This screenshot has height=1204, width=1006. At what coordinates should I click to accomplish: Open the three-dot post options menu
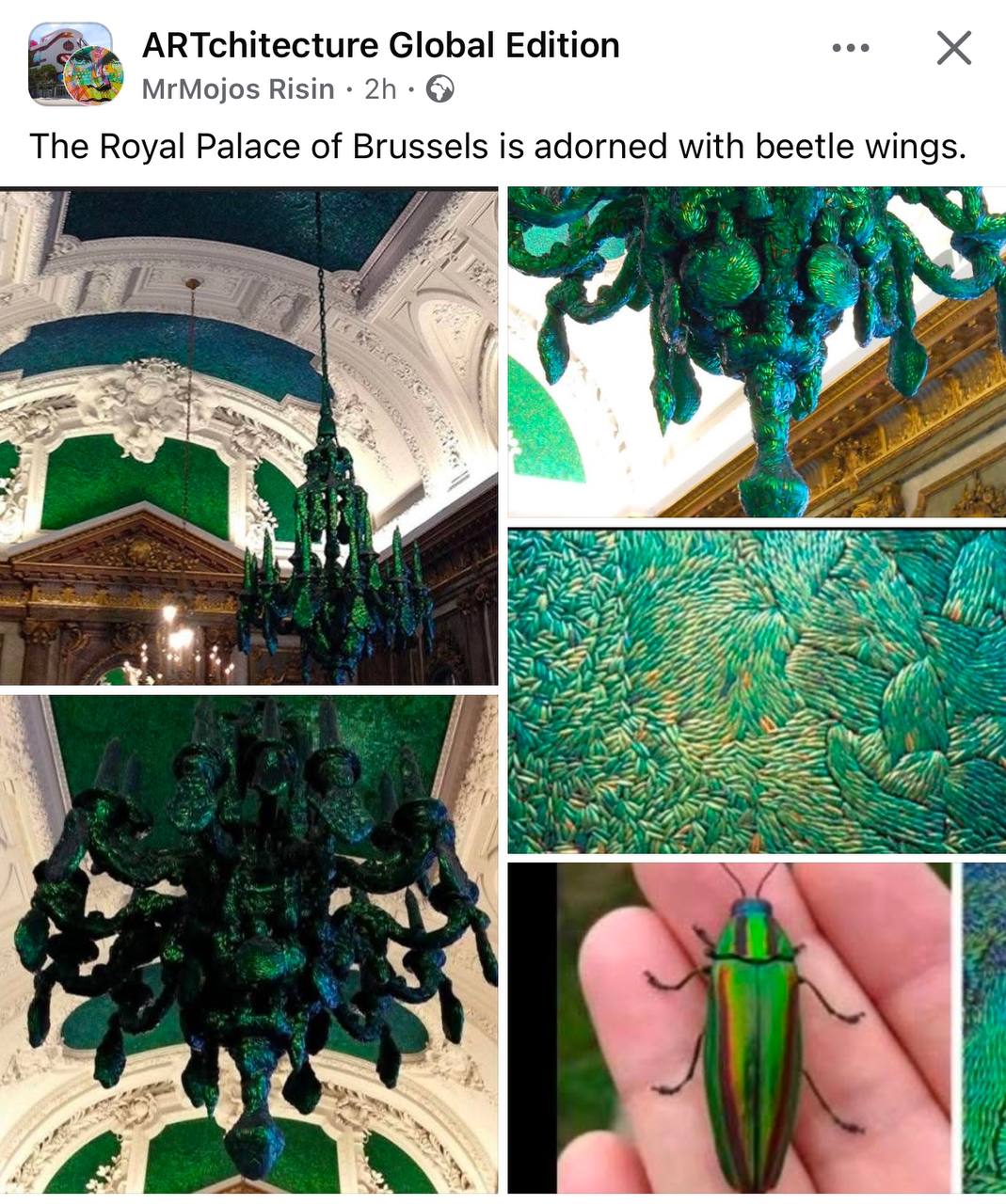coord(850,47)
